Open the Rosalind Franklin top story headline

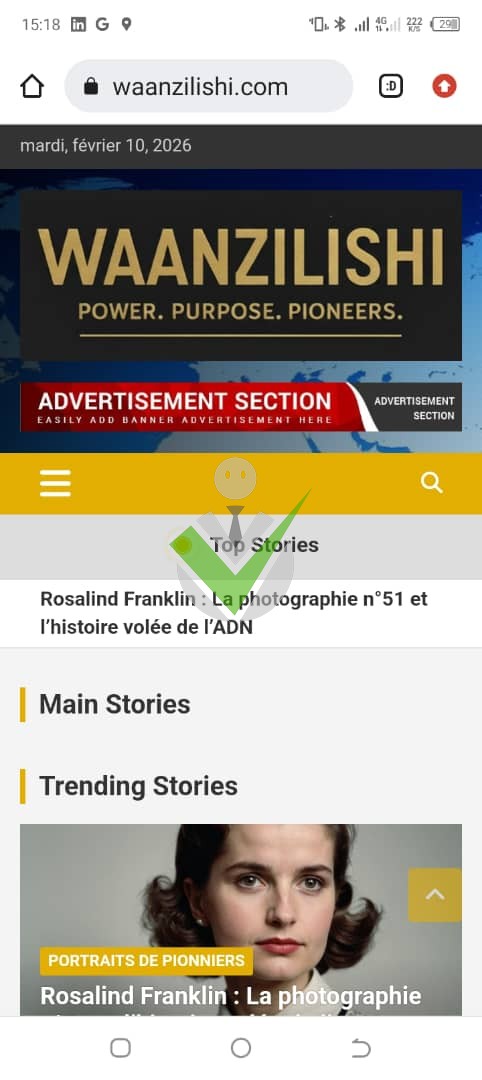[x=234, y=613]
